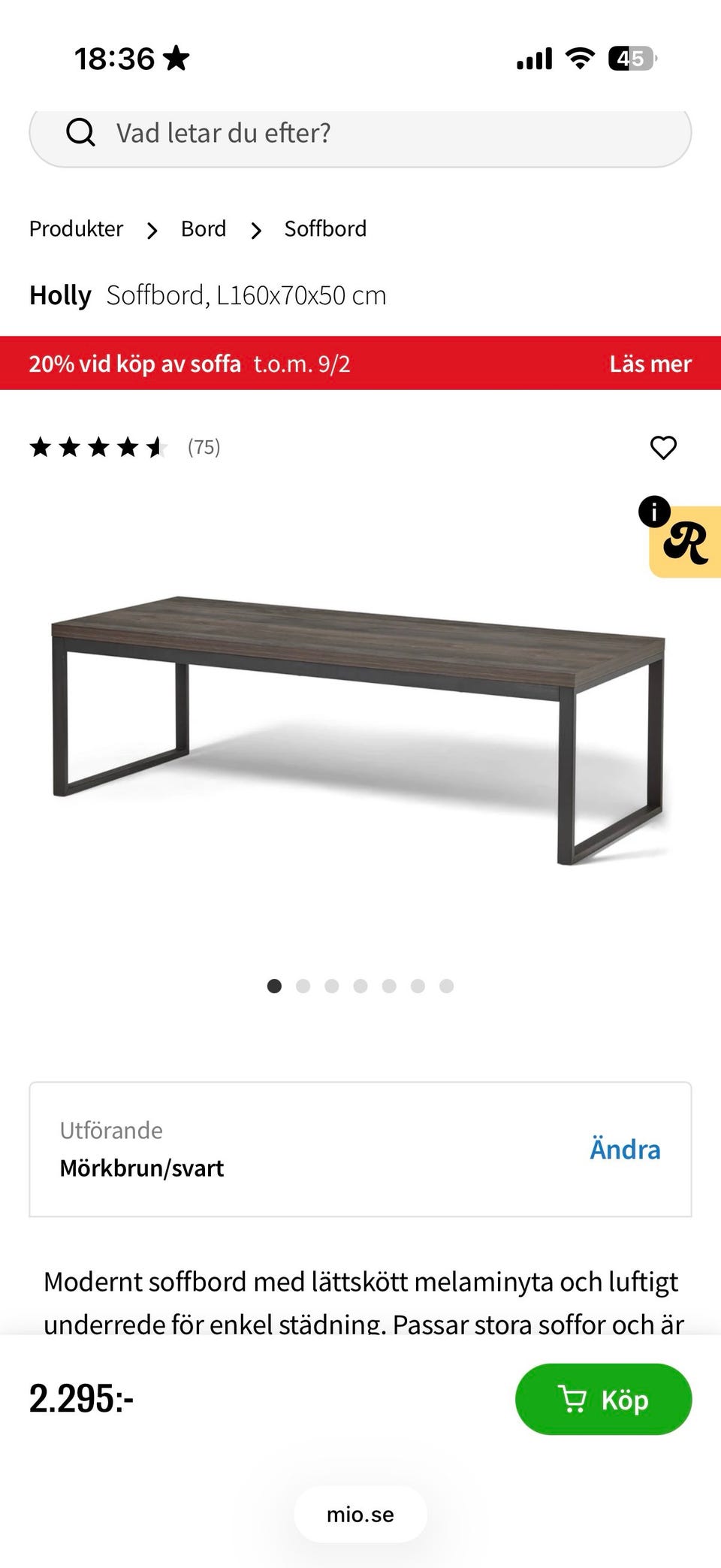Tap the search field "Vad letar du efter?"
This screenshot has height=1568, width=721.
tap(360, 134)
